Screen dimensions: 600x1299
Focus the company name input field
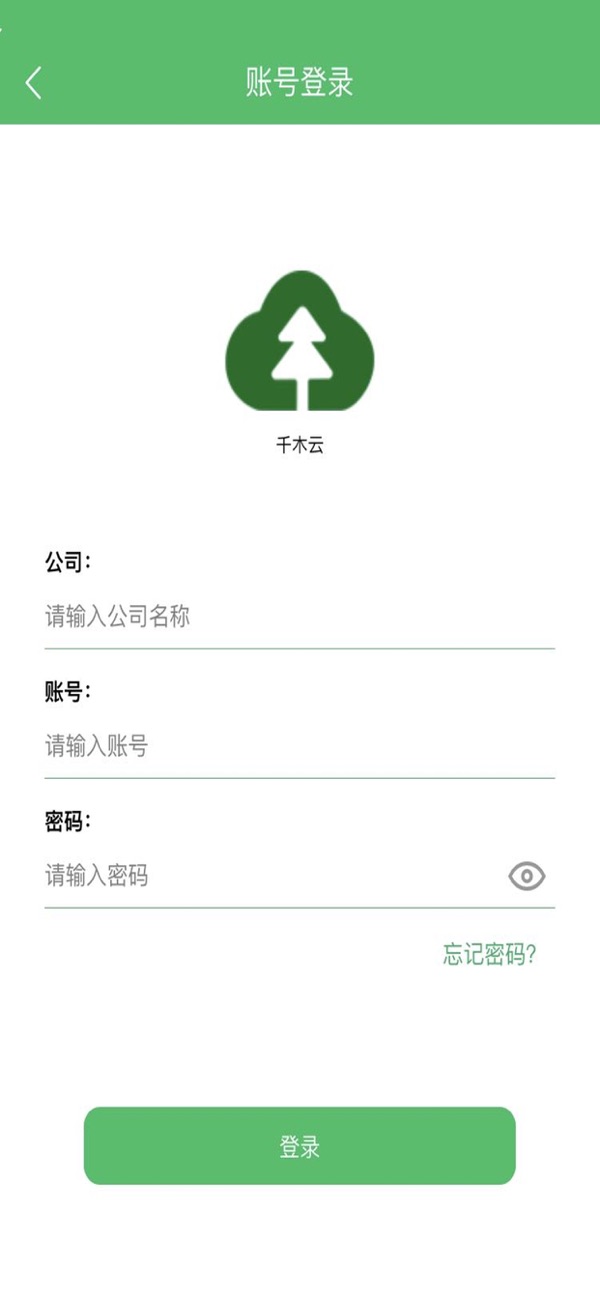pyautogui.click(x=299, y=617)
